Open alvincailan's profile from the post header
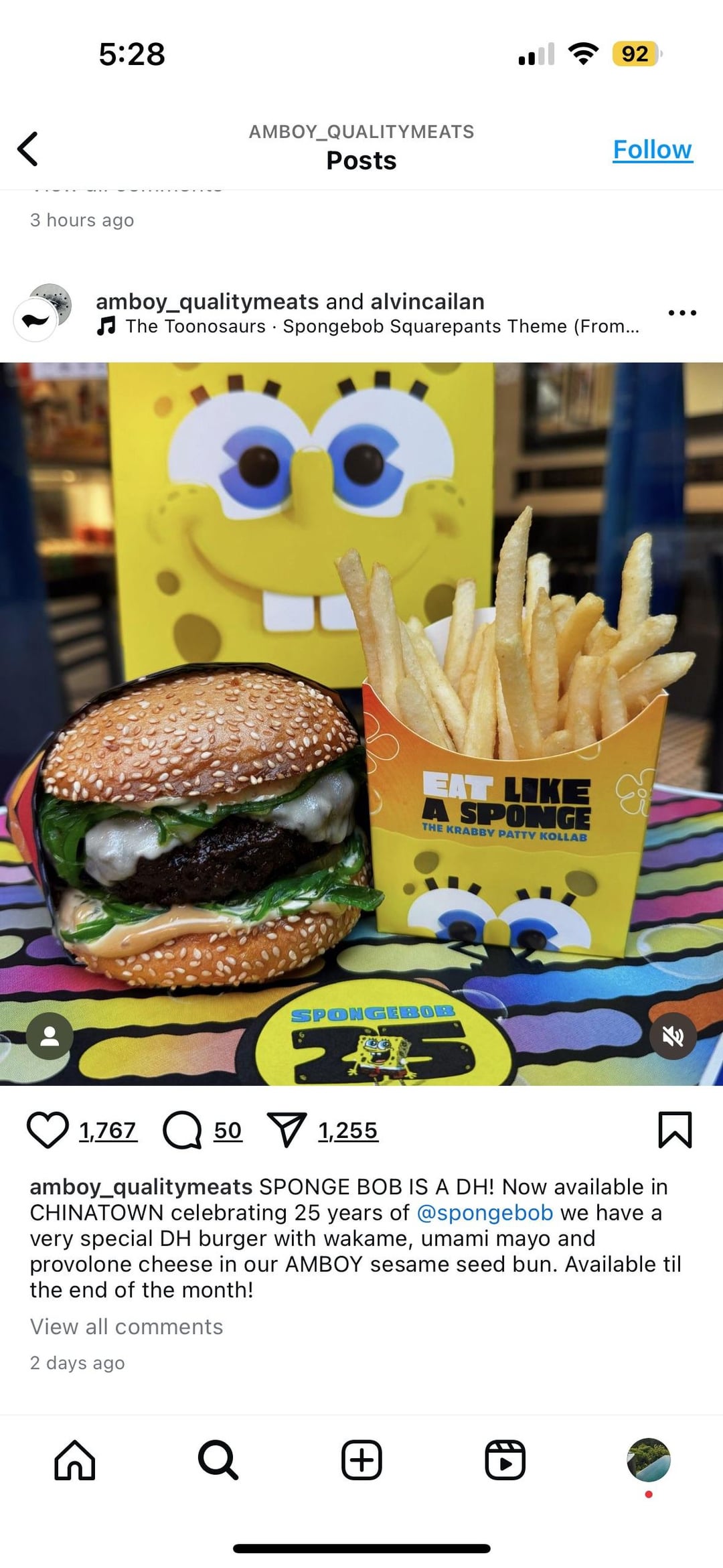723x1568 pixels. (x=427, y=301)
